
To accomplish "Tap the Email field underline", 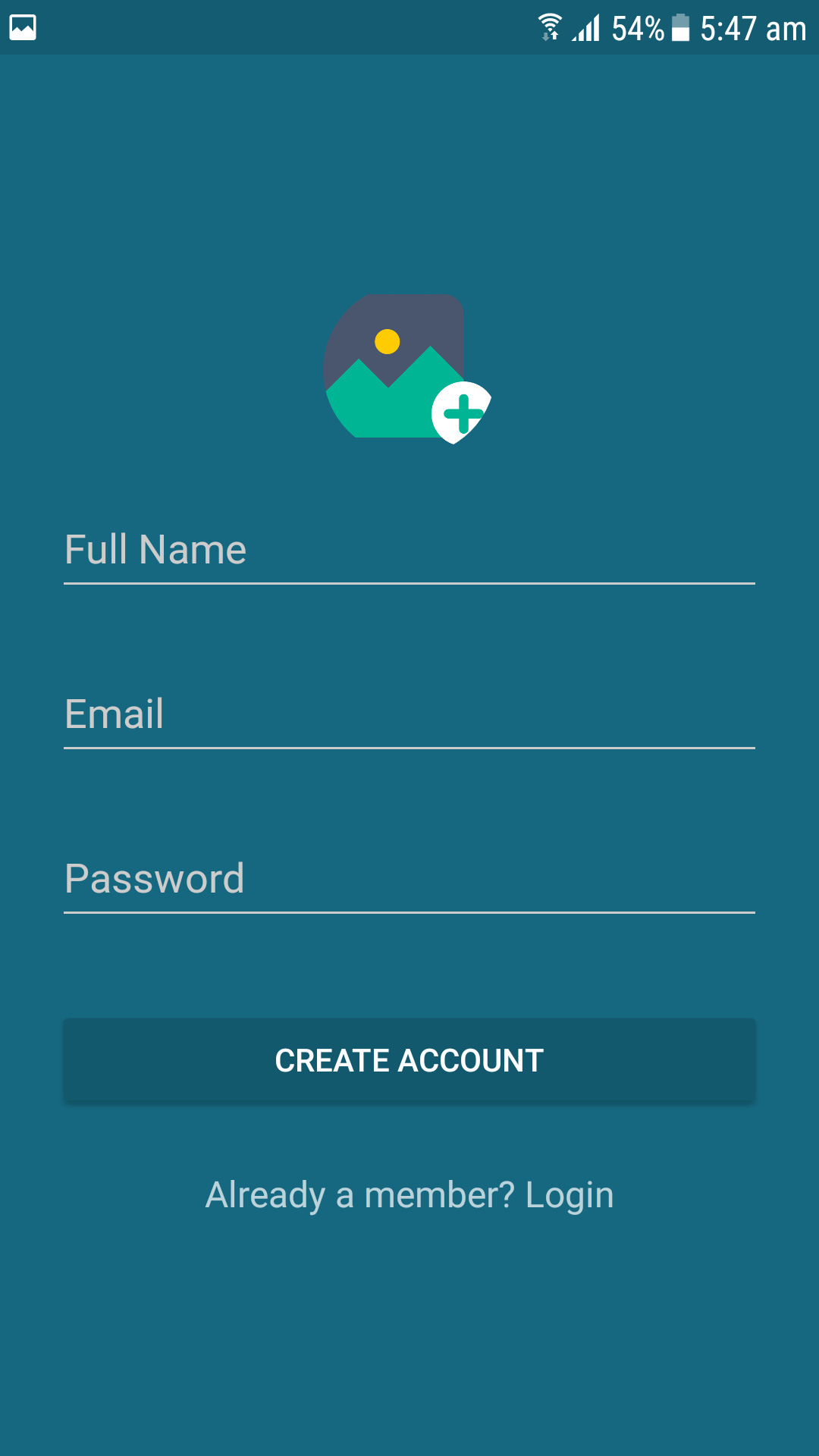I will tap(409, 749).
